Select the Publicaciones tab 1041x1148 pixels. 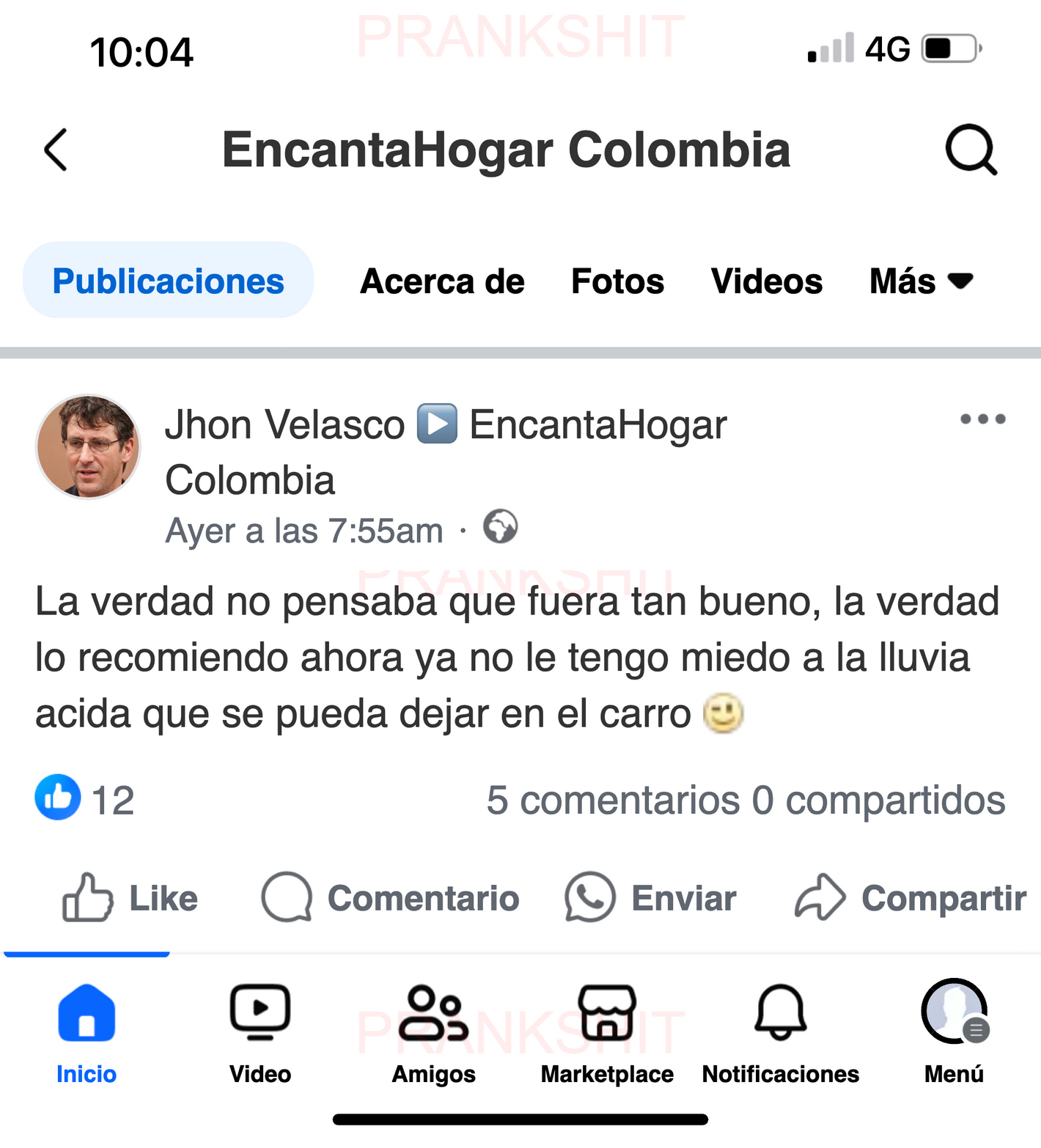click(168, 281)
